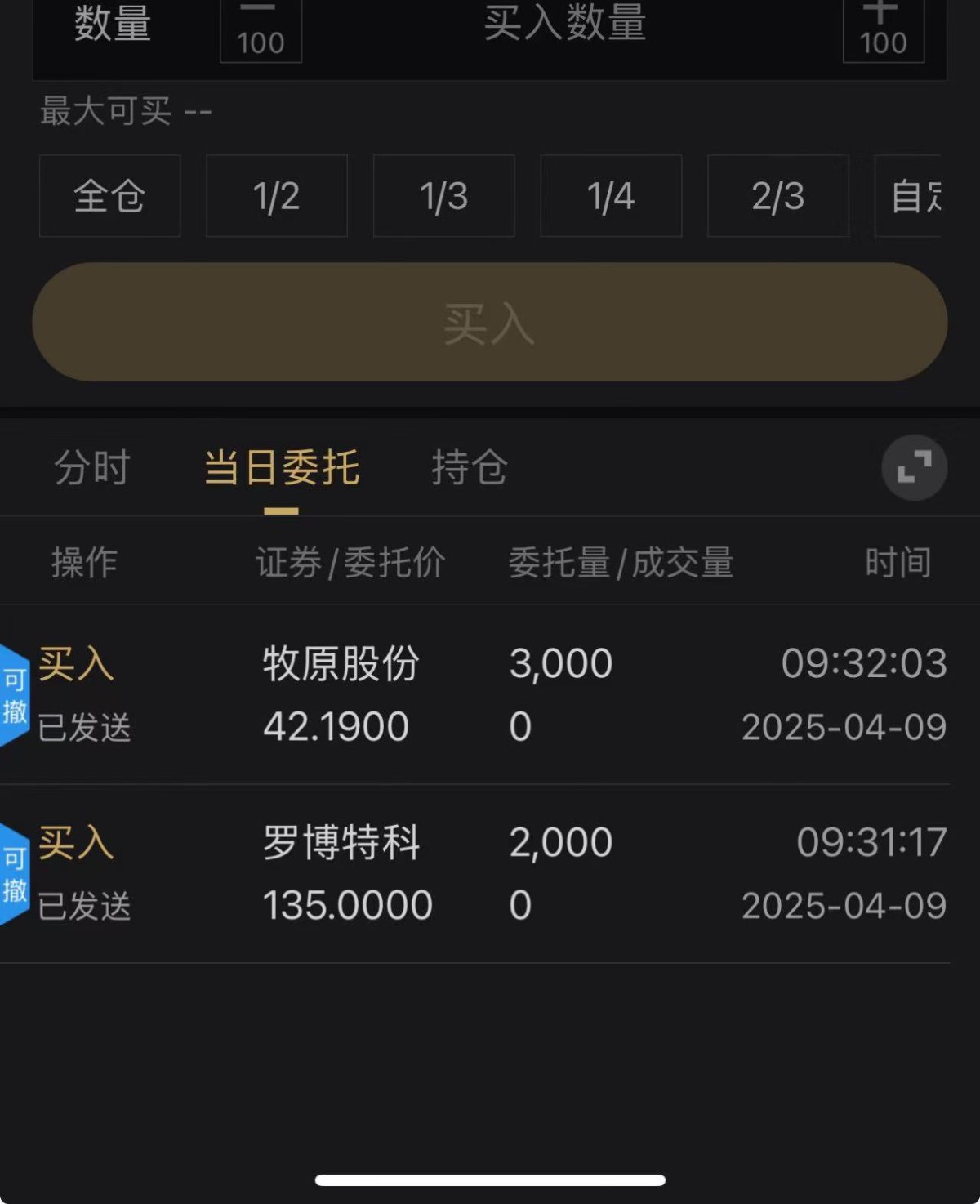Screen dimensions: 980x1204
Task: Cancel the 牧原股份 order via 可撤
Action: [x=15, y=694]
